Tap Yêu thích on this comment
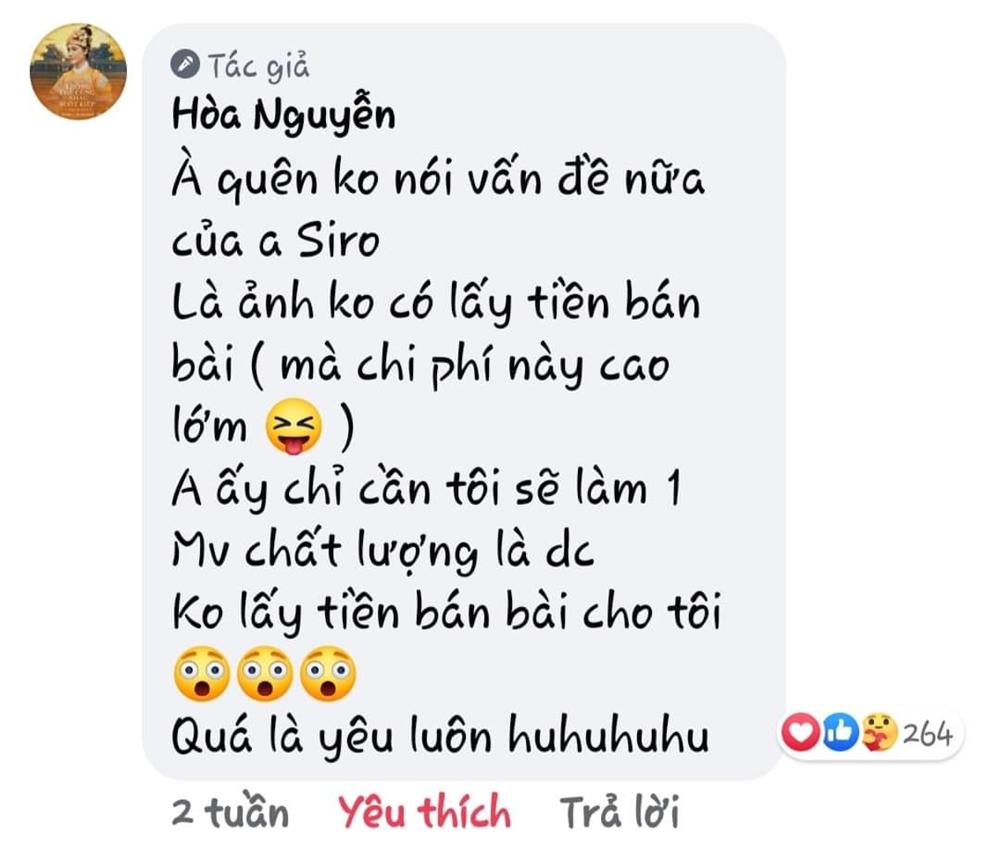The image size is (1000, 847). 423,811
